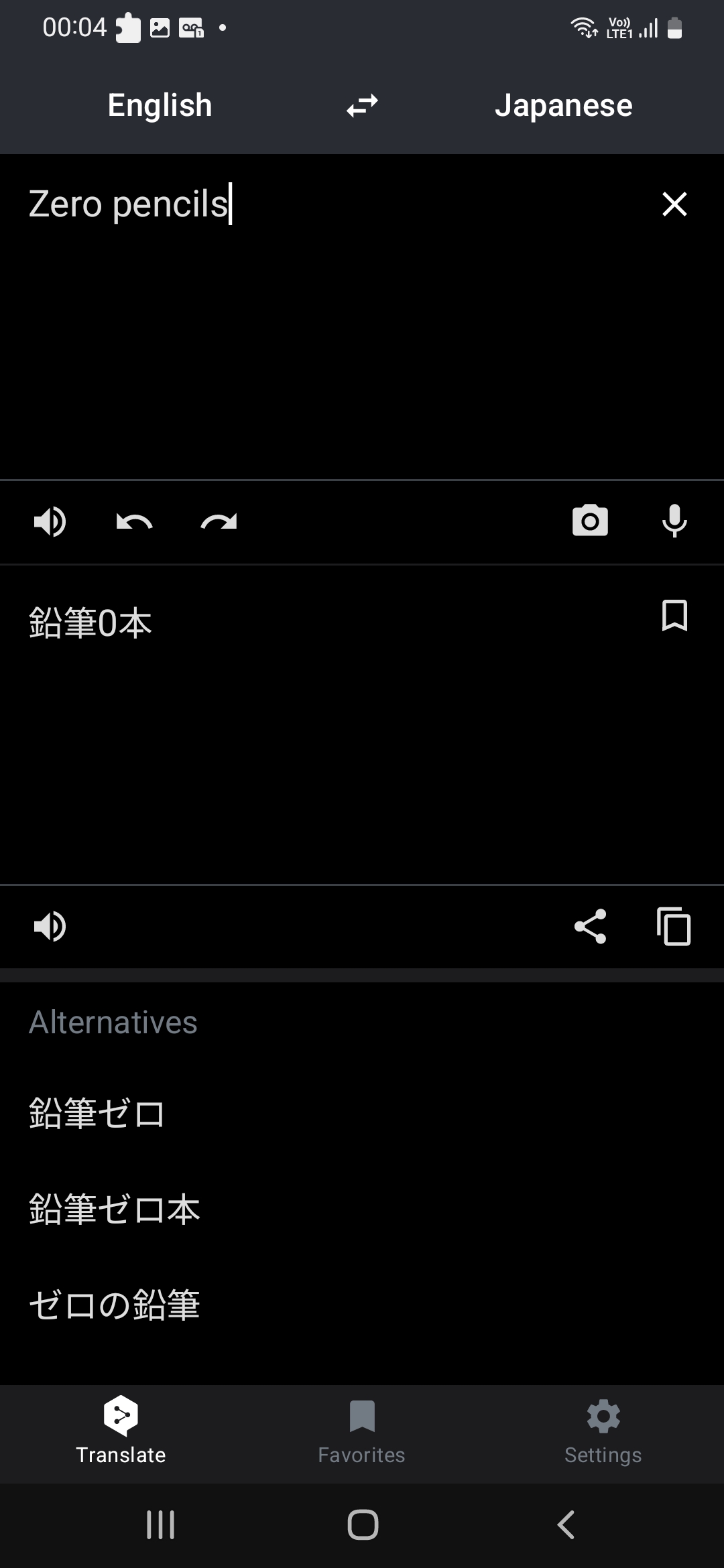The width and height of the screenshot is (724, 1568).
Task: Select English as the source language
Action: 160,105
